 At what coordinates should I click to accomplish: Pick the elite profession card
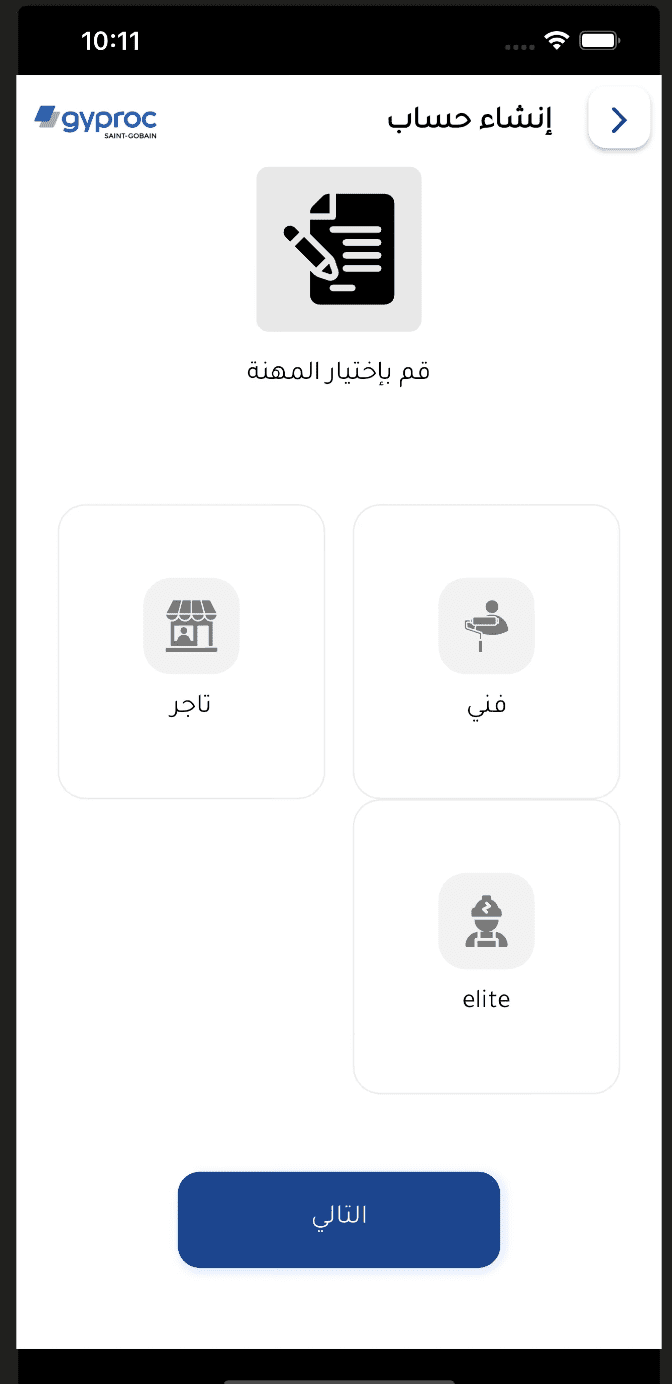[486, 946]
